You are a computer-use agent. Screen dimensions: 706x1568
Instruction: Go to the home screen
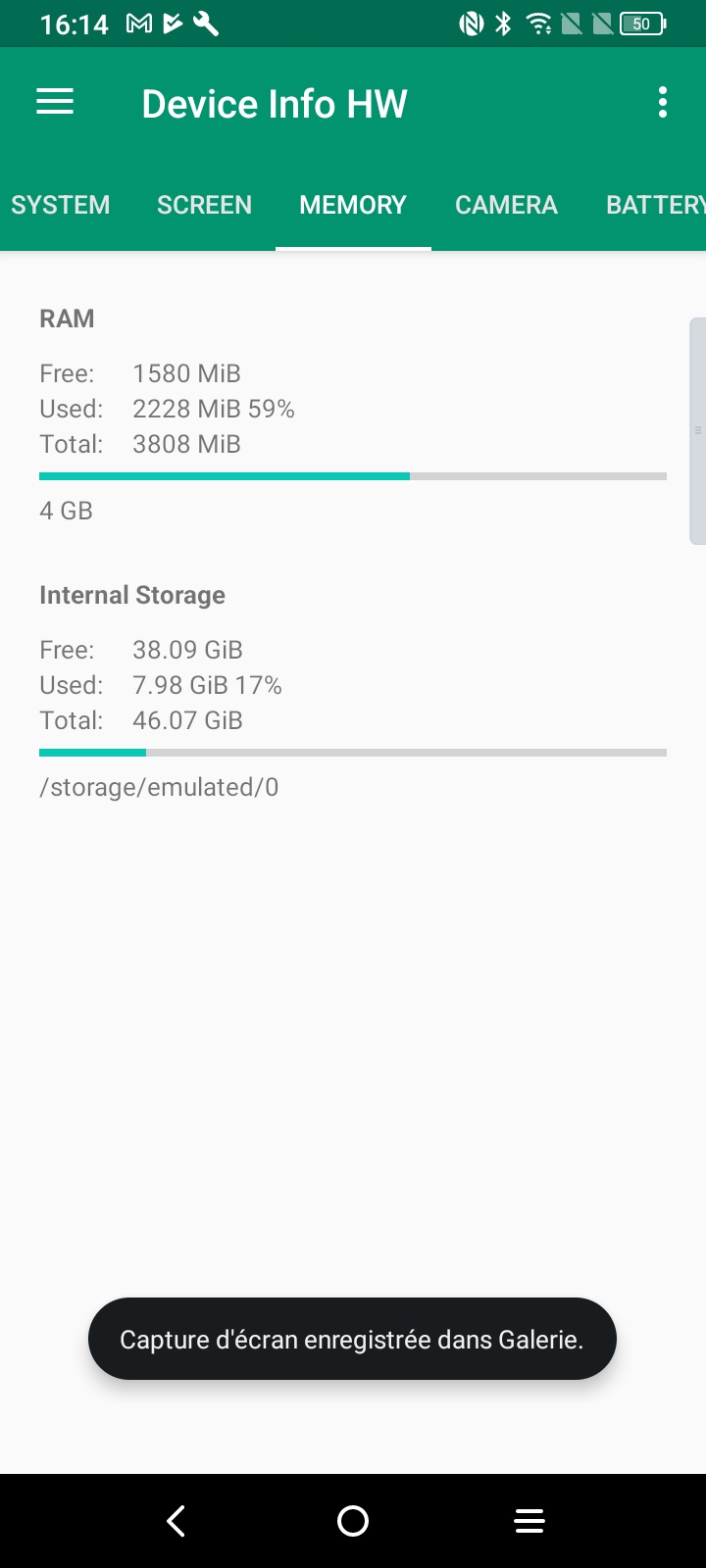point(353,1520)
